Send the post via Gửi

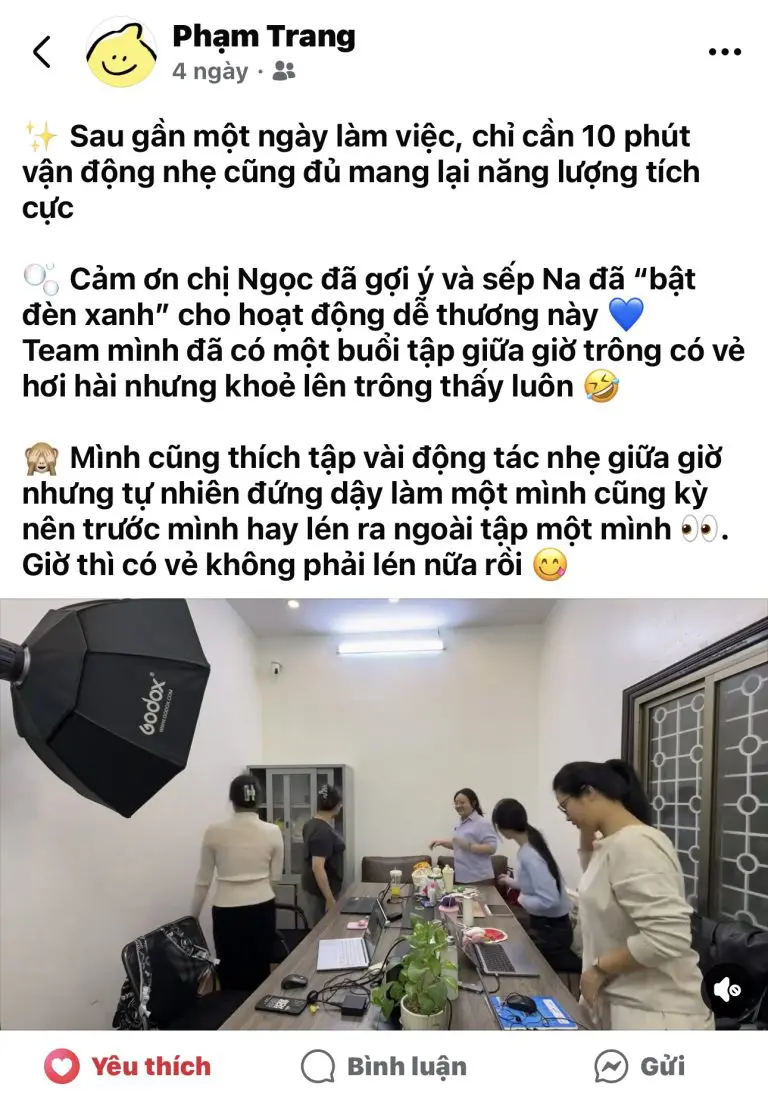pyautogui.click(x=640, y=1066)
